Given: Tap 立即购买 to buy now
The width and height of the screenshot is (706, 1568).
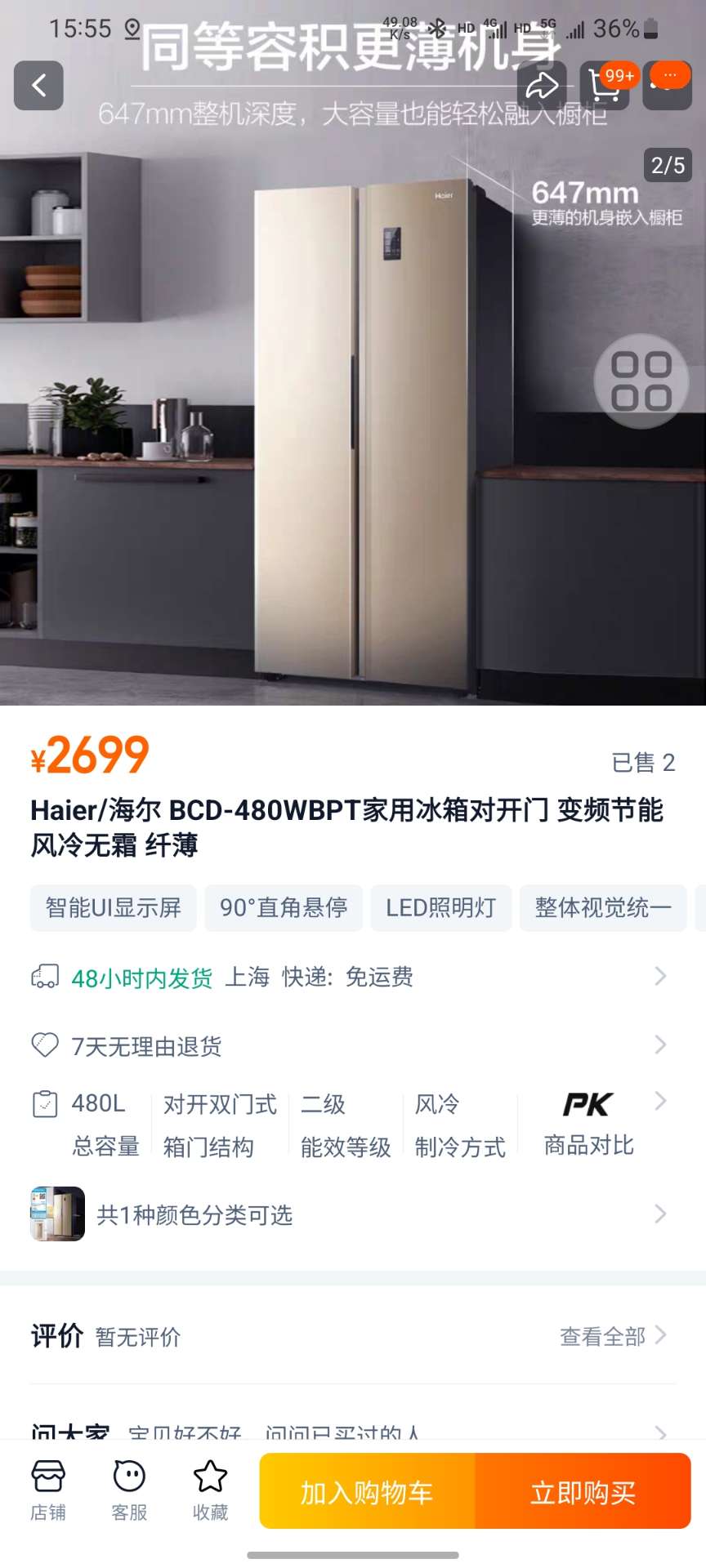Looking at the screenshot, I should (x=583, y=1492).
